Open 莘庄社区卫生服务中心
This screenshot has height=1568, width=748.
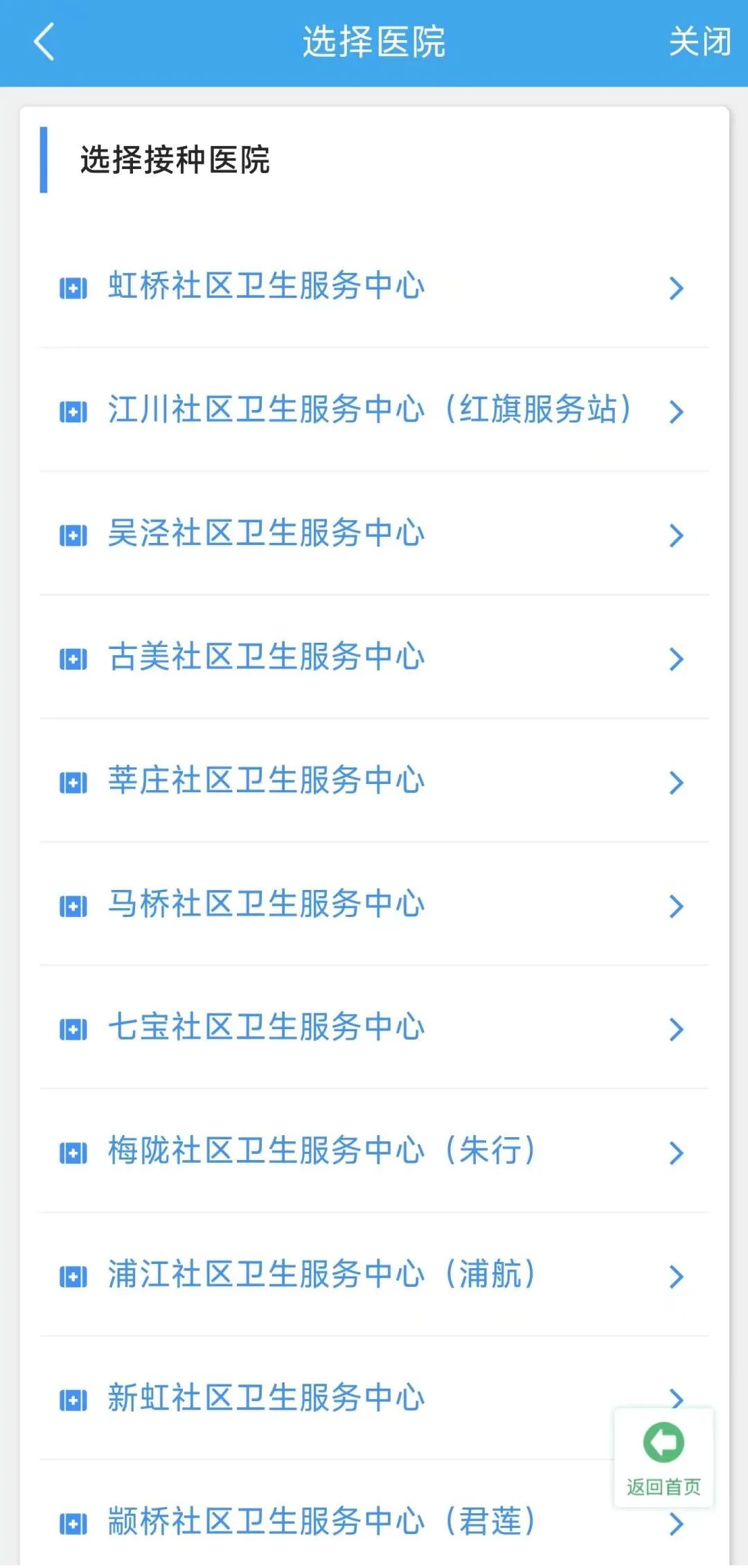point(267,781)
